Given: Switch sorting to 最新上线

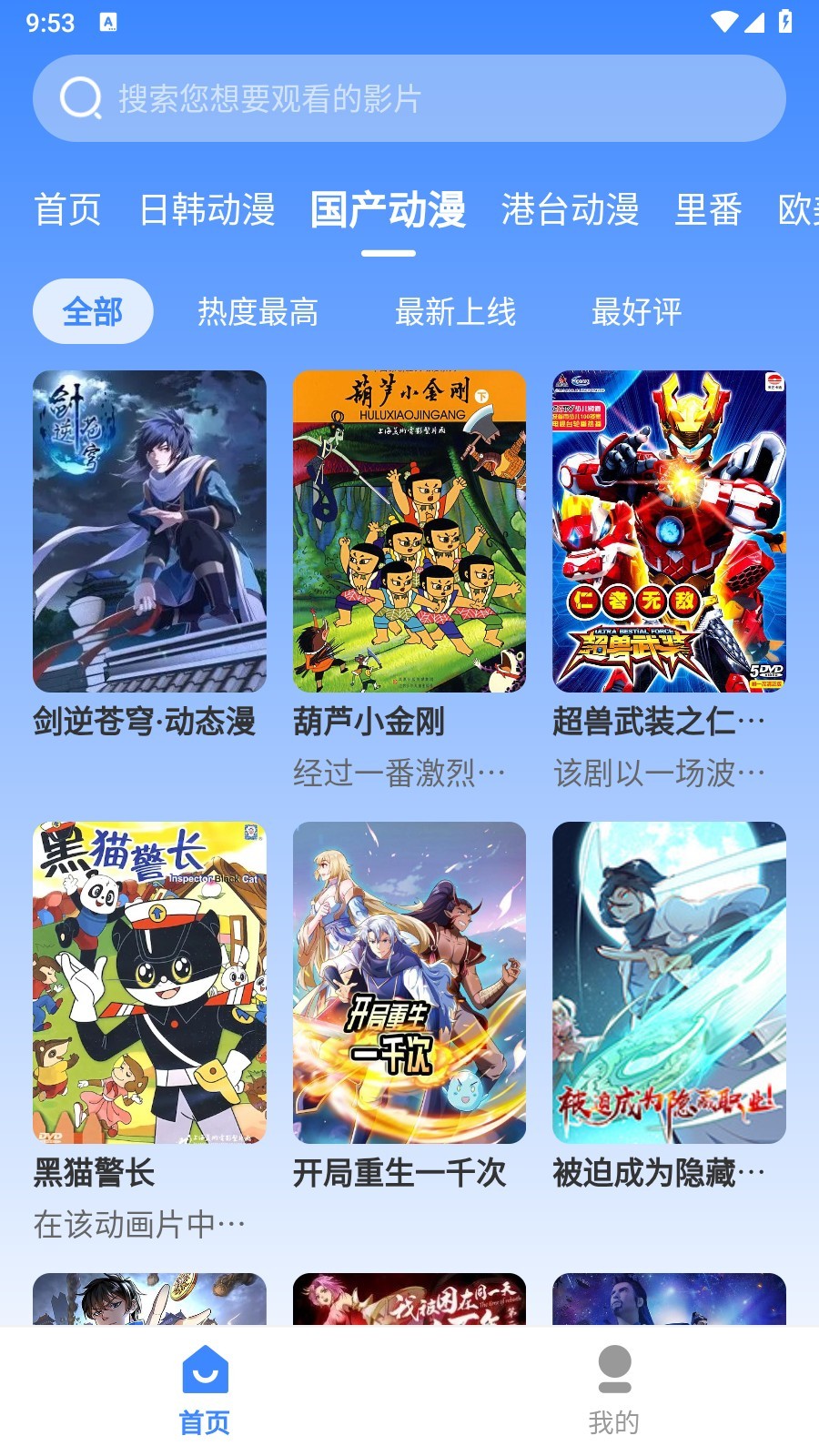Looking at the screenshot, I should 455,312.
